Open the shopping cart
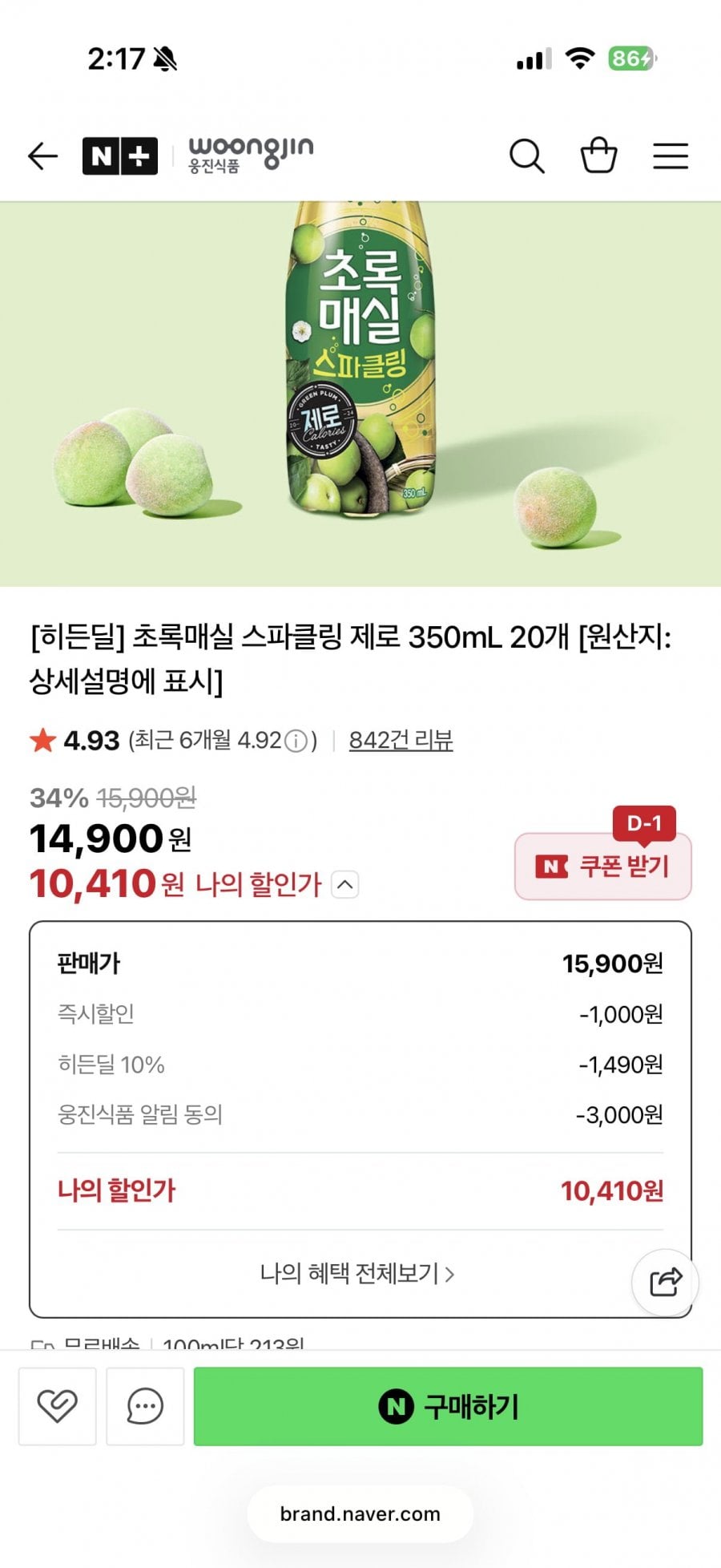This screenshot has height=1568, width=721. [x=598, y=156]
